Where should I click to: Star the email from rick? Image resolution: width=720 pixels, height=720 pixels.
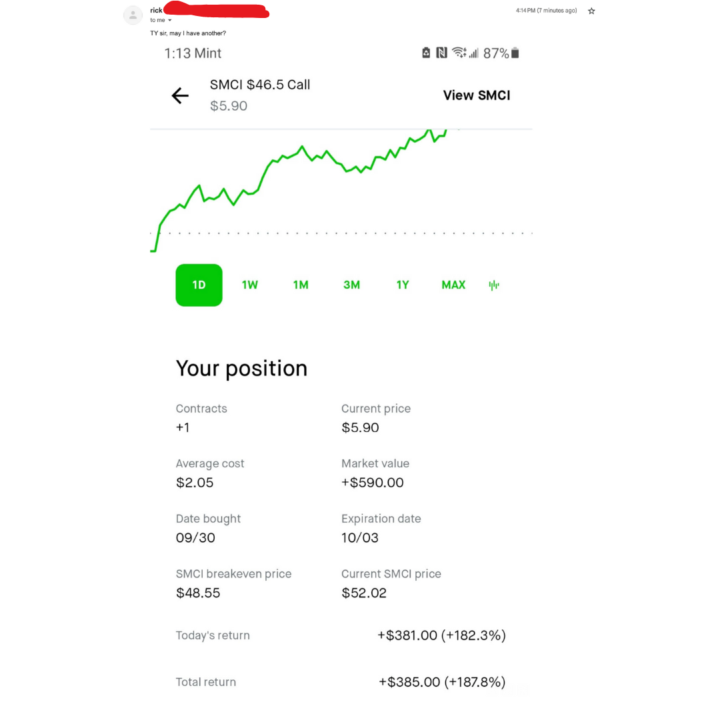[x=592, y=11]
